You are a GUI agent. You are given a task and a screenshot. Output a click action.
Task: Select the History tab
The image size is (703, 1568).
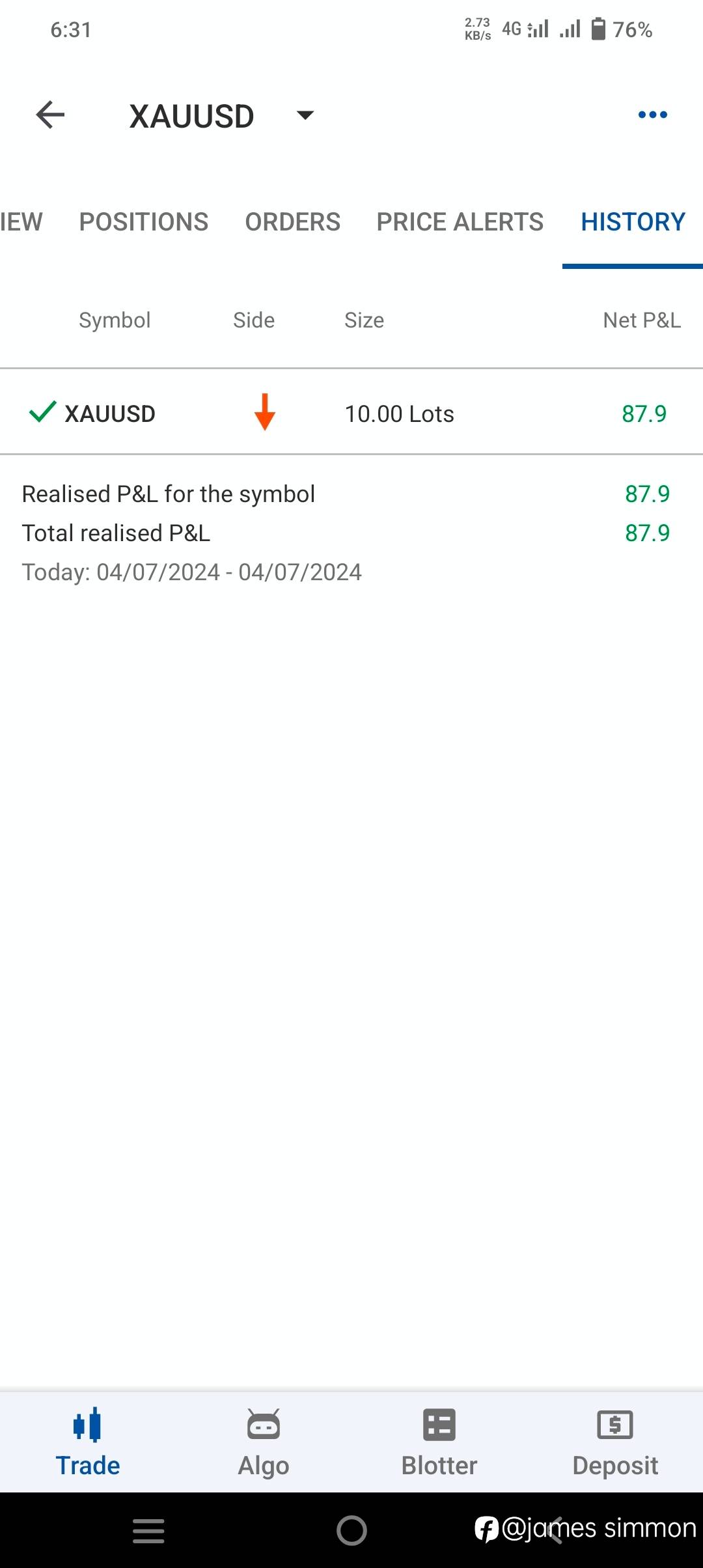[633, 222]
